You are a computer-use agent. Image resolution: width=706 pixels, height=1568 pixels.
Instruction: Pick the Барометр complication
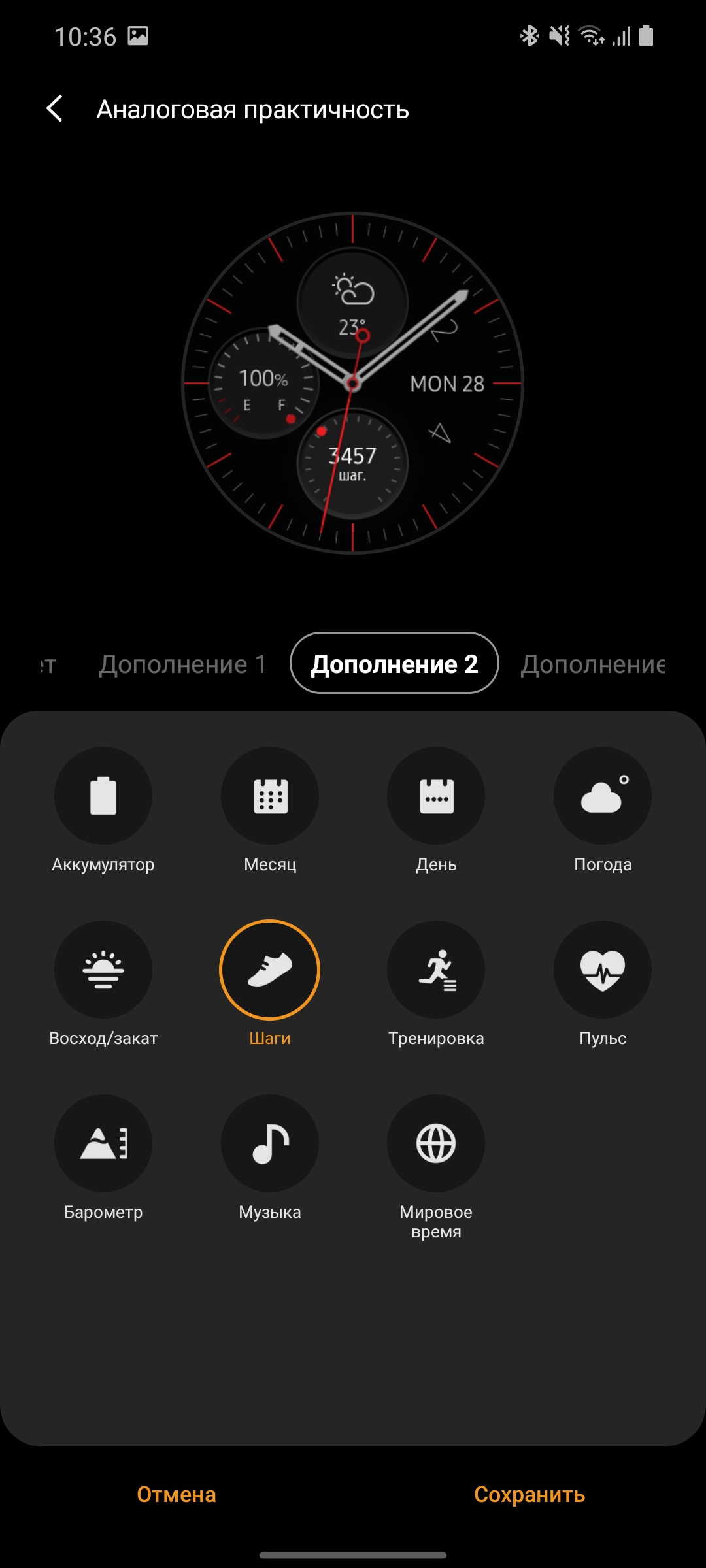[103, 1143]
